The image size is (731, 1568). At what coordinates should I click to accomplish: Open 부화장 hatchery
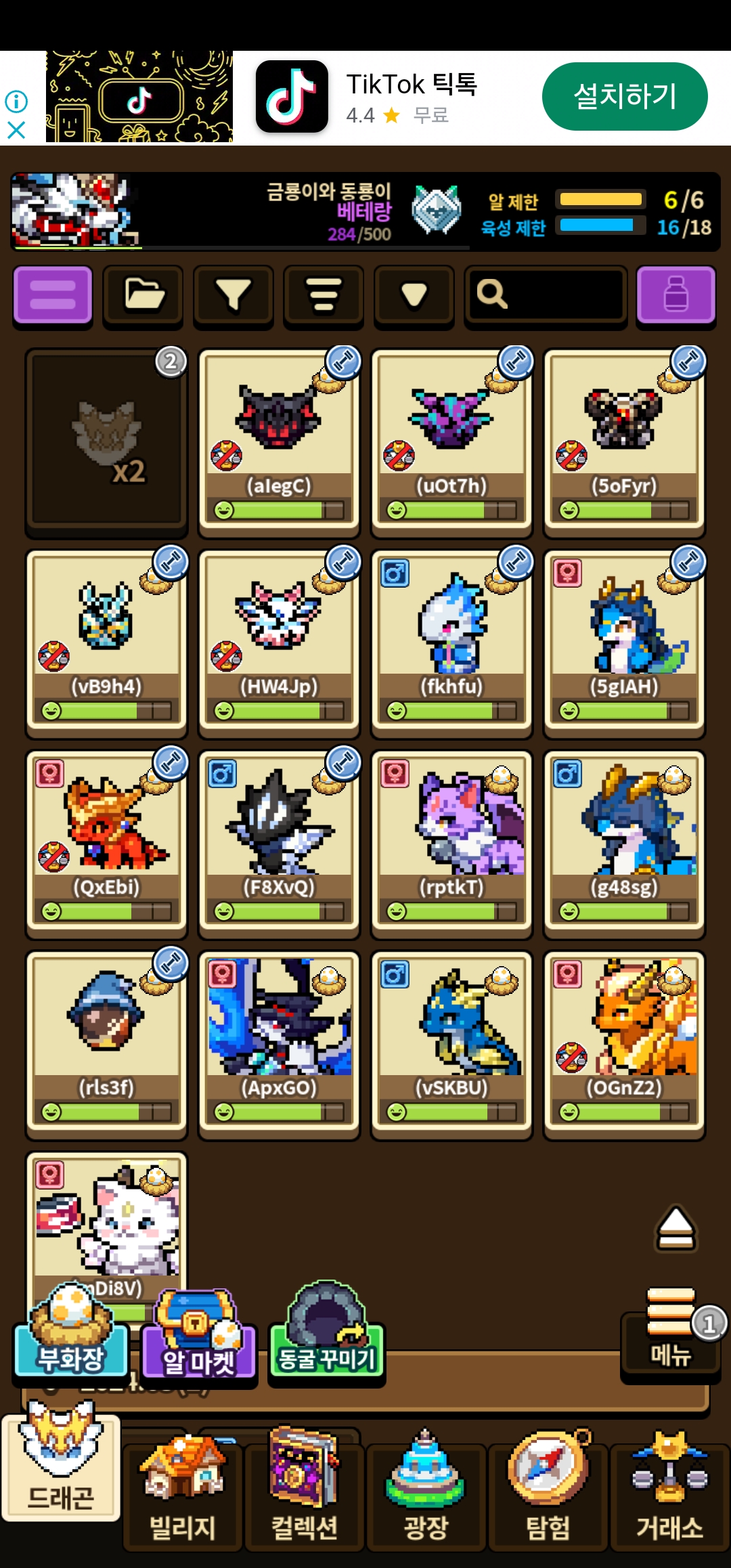click(71, 1332)
